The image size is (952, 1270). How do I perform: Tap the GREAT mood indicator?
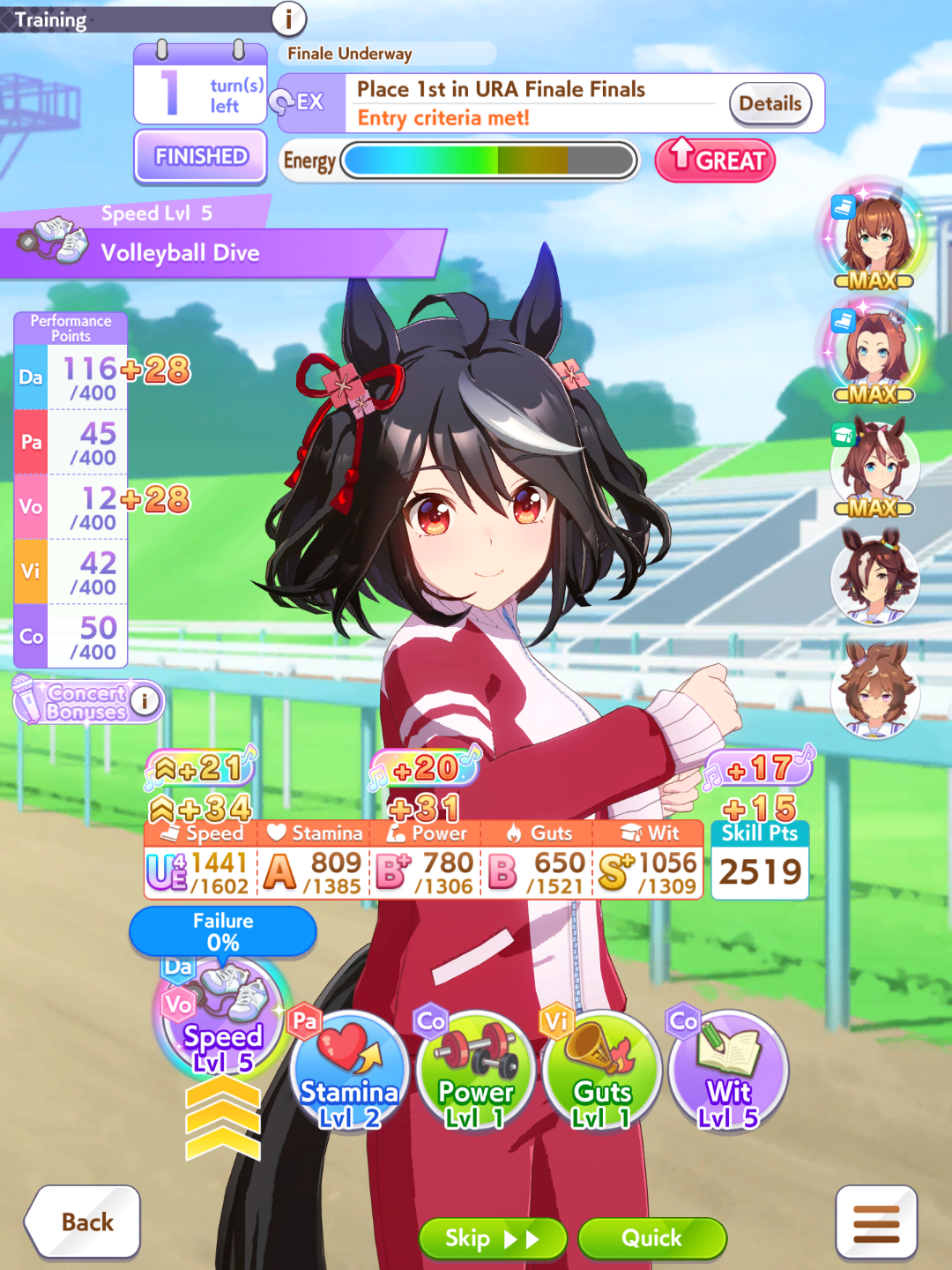tap(715, 161)
